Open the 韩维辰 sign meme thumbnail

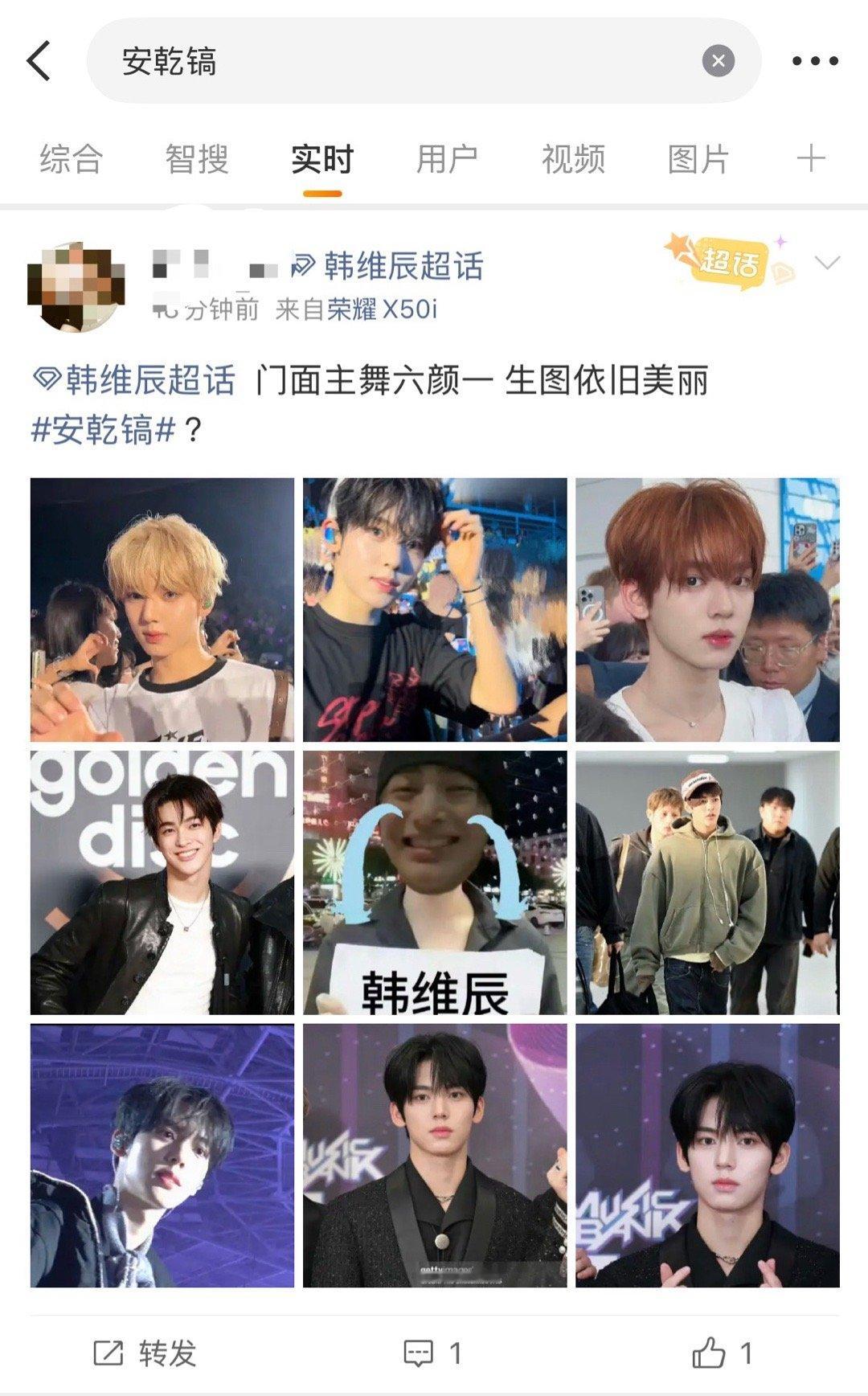(434, 884)
